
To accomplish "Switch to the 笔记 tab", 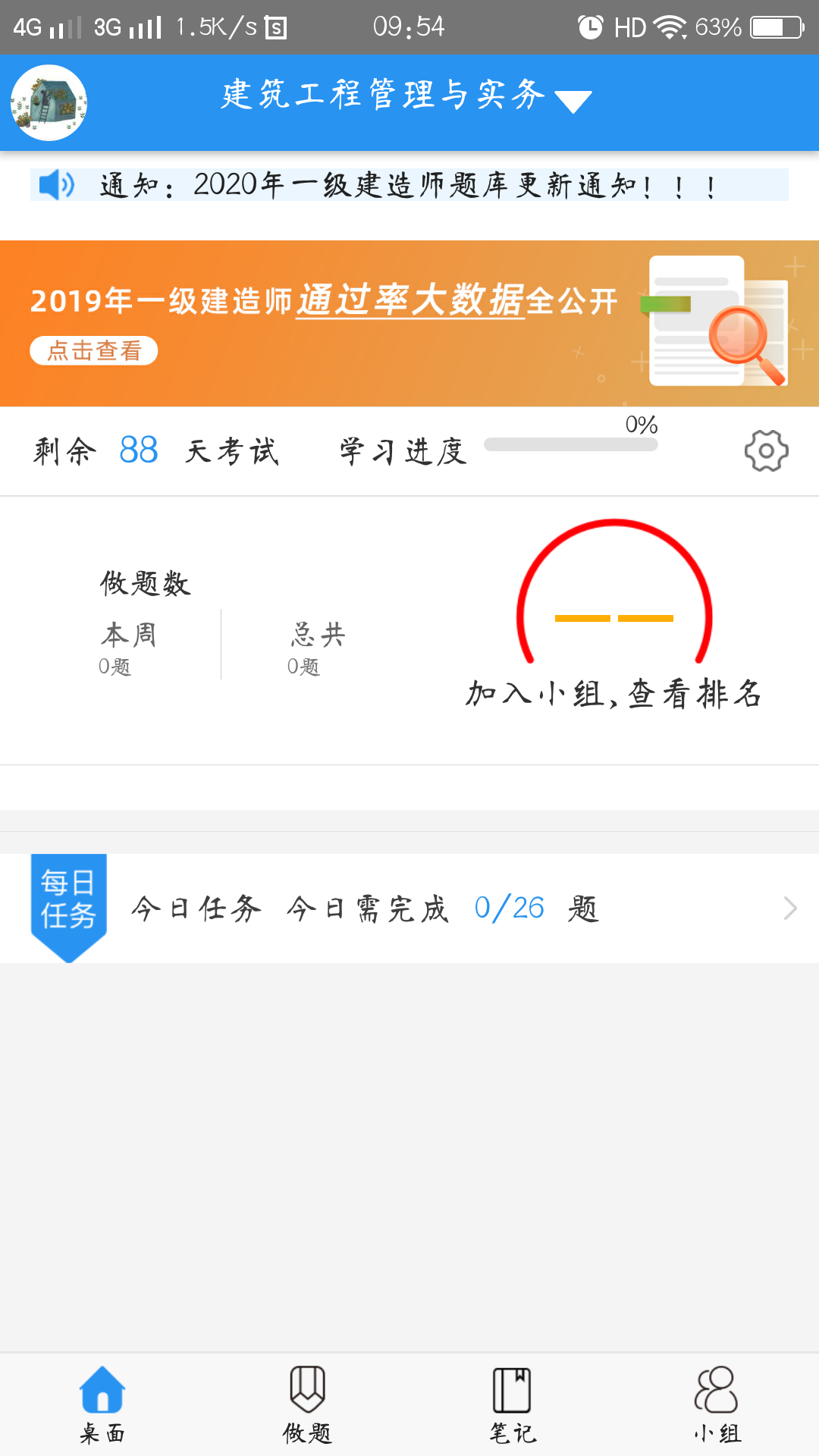I will (512, 1404).
